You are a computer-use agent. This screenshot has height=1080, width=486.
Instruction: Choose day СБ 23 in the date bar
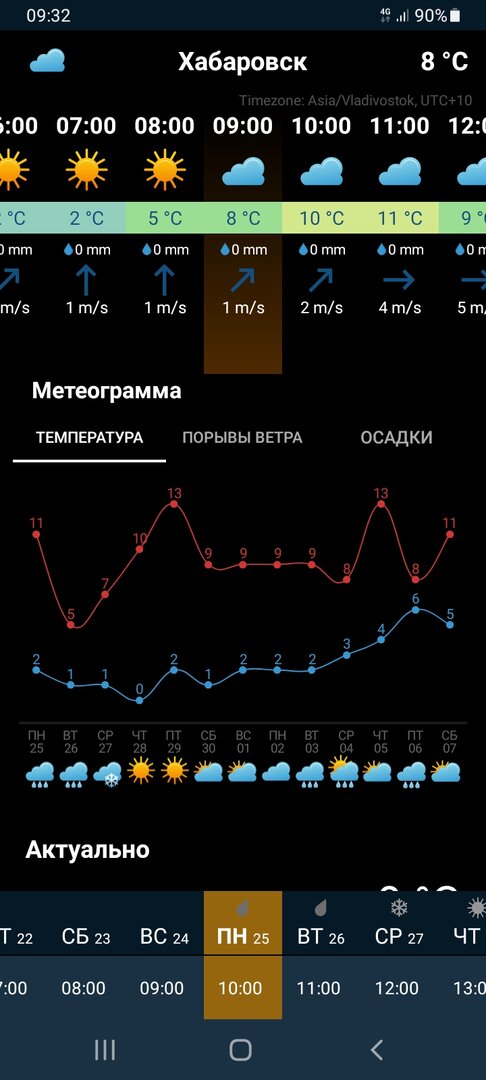(87, 924)
